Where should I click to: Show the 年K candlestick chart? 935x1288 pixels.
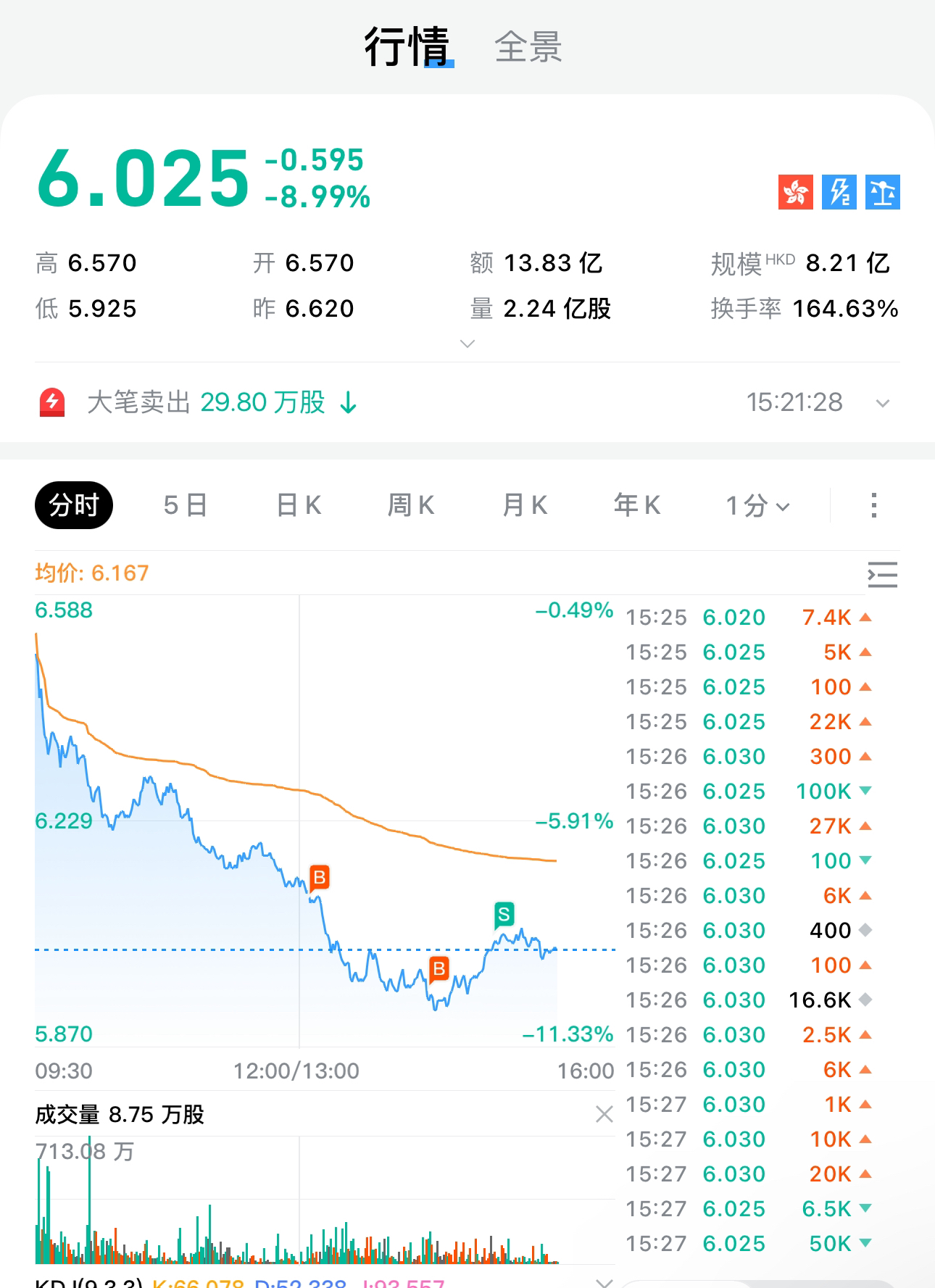pos(637,505)
